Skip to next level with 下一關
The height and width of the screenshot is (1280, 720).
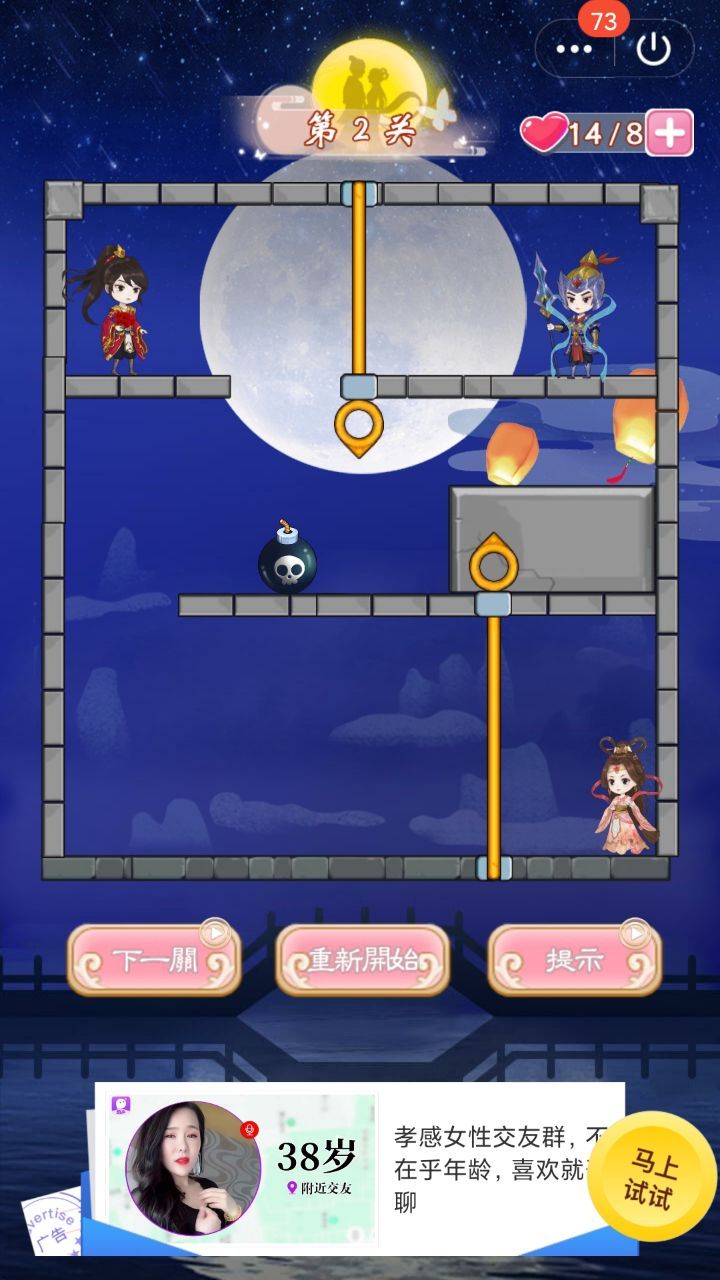154,961
